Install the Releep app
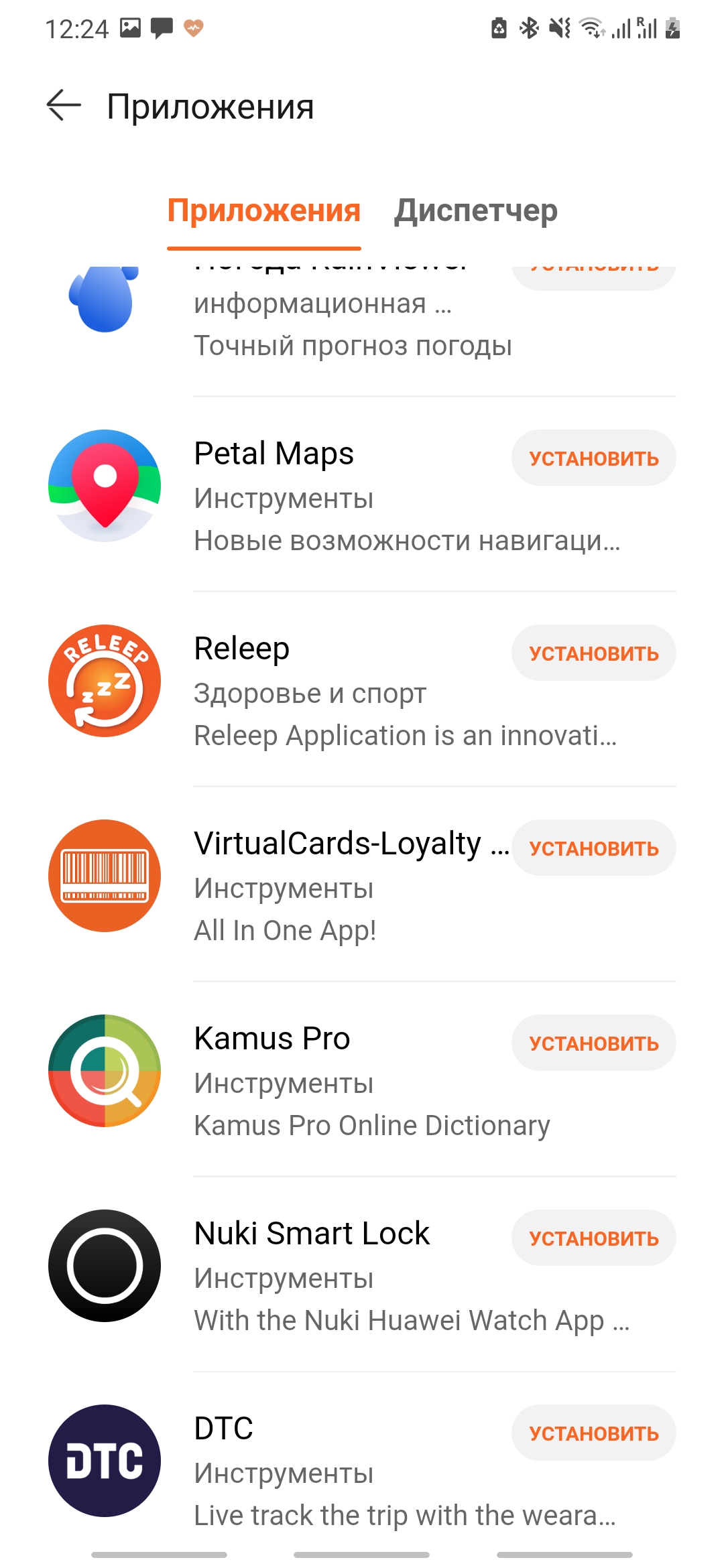The width and height of the screenshot is (724, 1568). pos(593,653)
